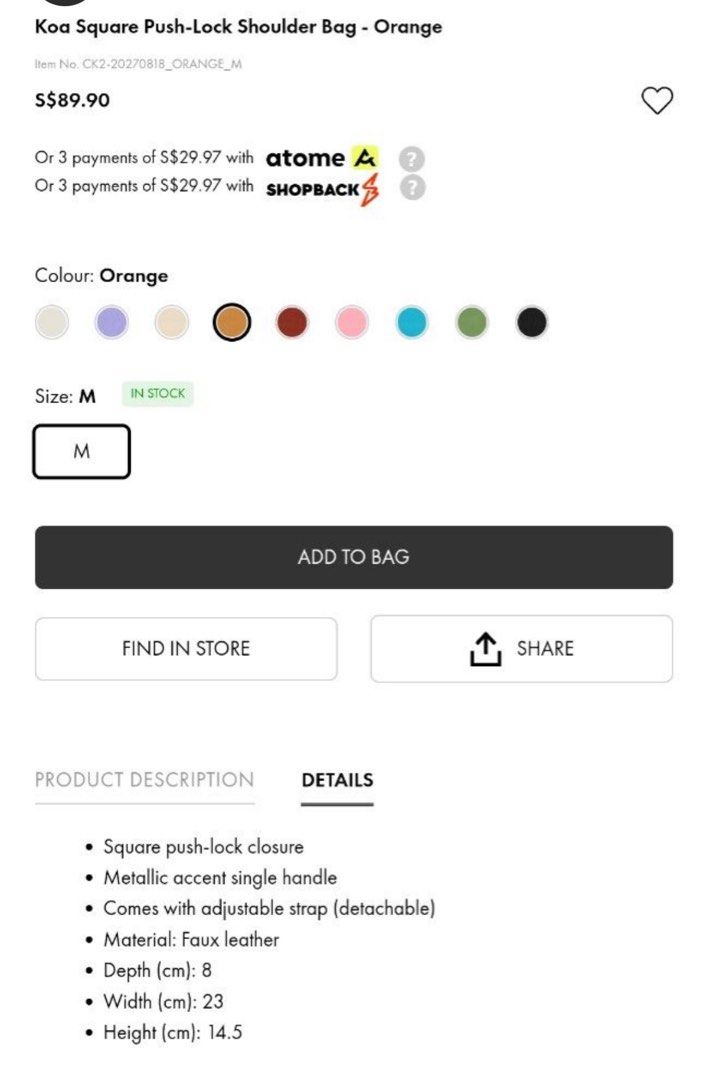The height and width of the screenshot is (1080, 707).
Task: Open the ShopBack payment info question mark
Action: tap(411, 188)
